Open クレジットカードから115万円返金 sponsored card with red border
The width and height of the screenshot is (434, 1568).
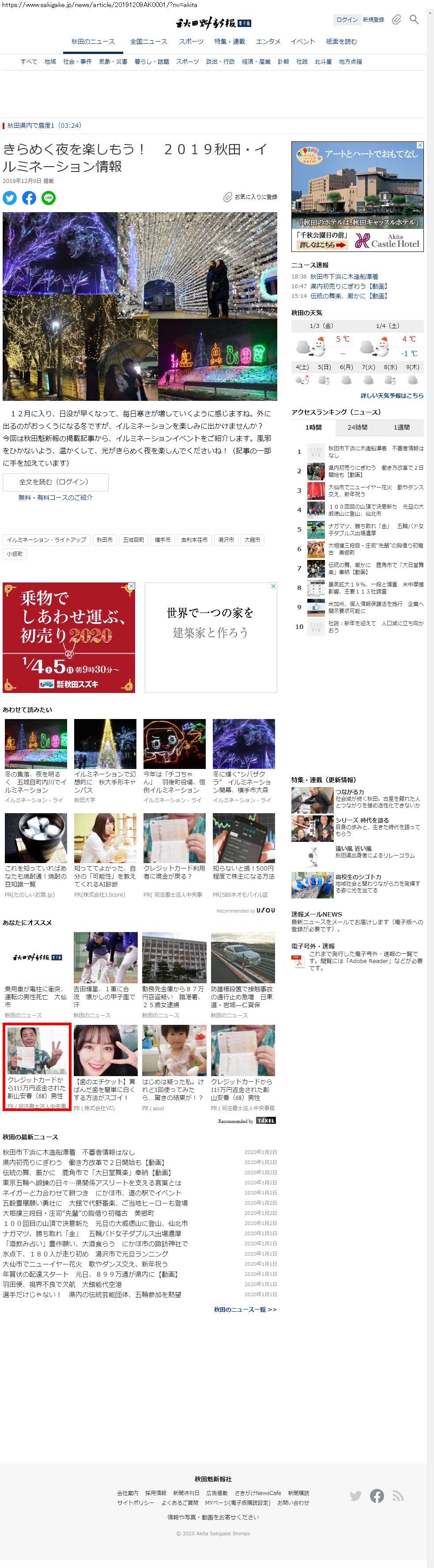click(x=37, y=1066)
